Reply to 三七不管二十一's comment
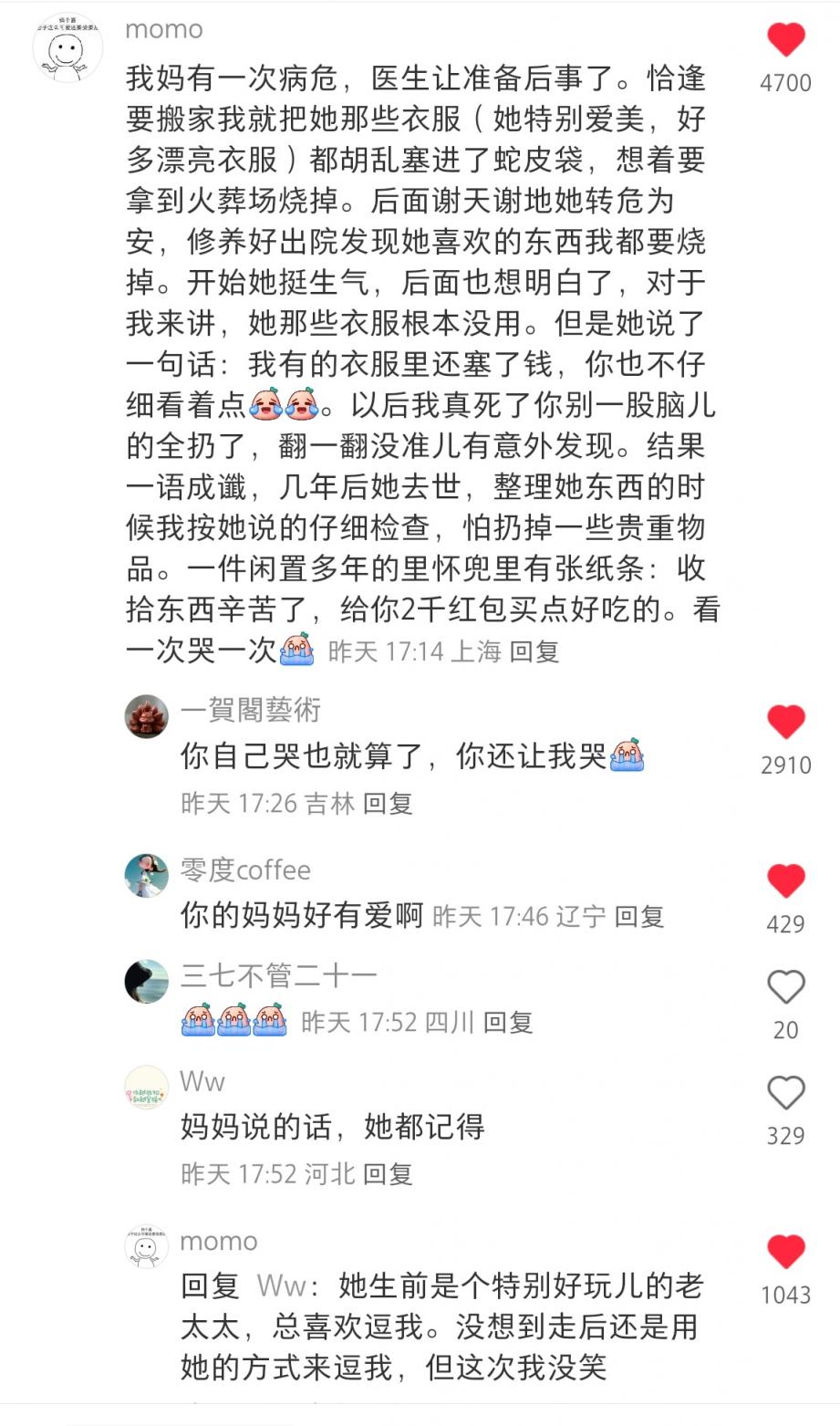This screenshot has width=840, height=1426. pyautogui.click(x=507, y=1022)
